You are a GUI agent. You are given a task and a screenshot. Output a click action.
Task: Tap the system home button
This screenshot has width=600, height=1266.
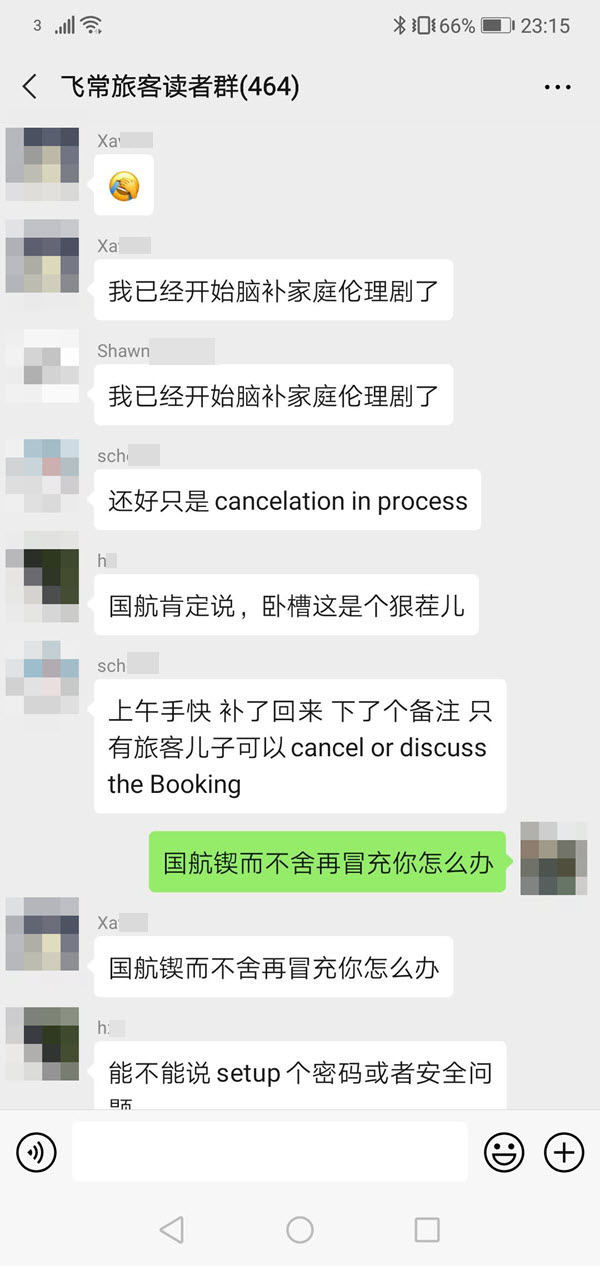(x=300, y=1229)
